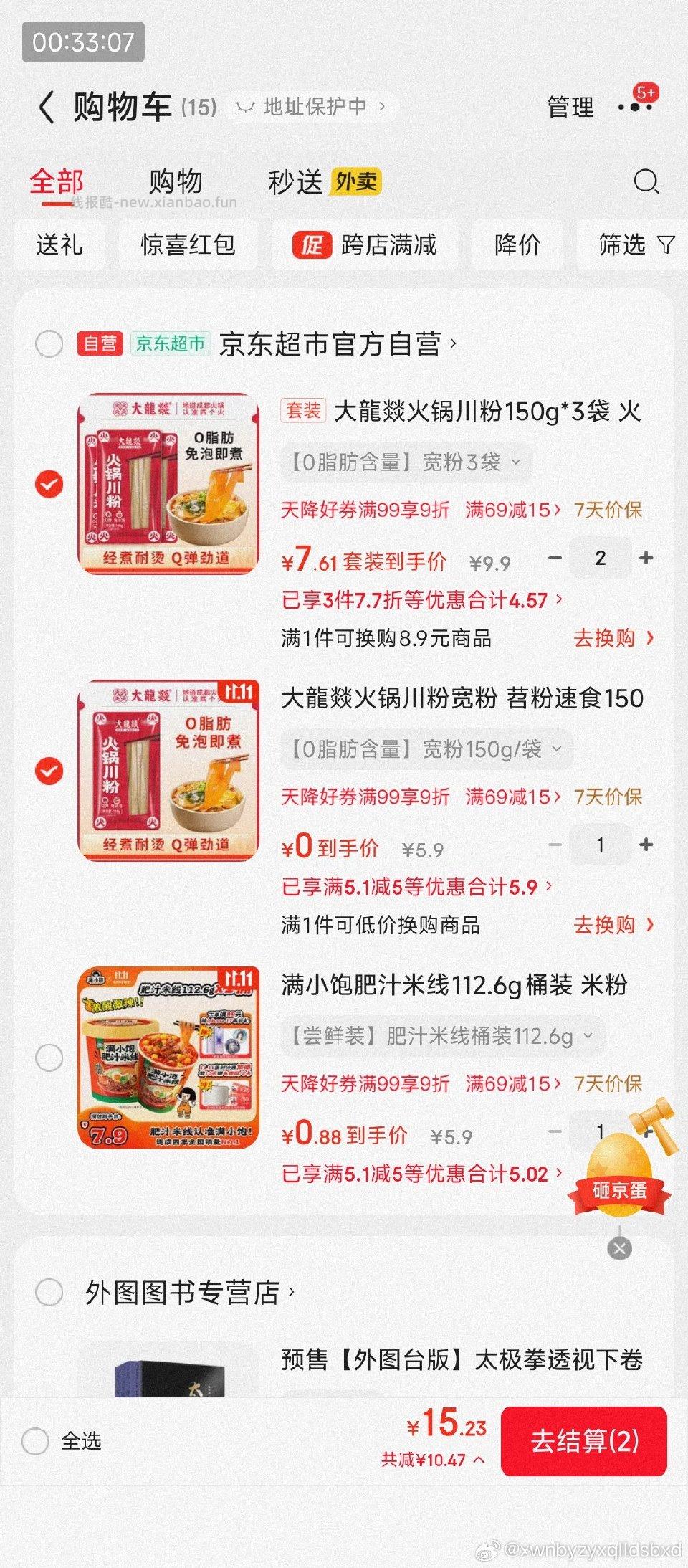The width and height of the screenshot is (688, 1568).
Task: Tap the red 促 icon on 跨店满减
Action: [x=313, y=245]
